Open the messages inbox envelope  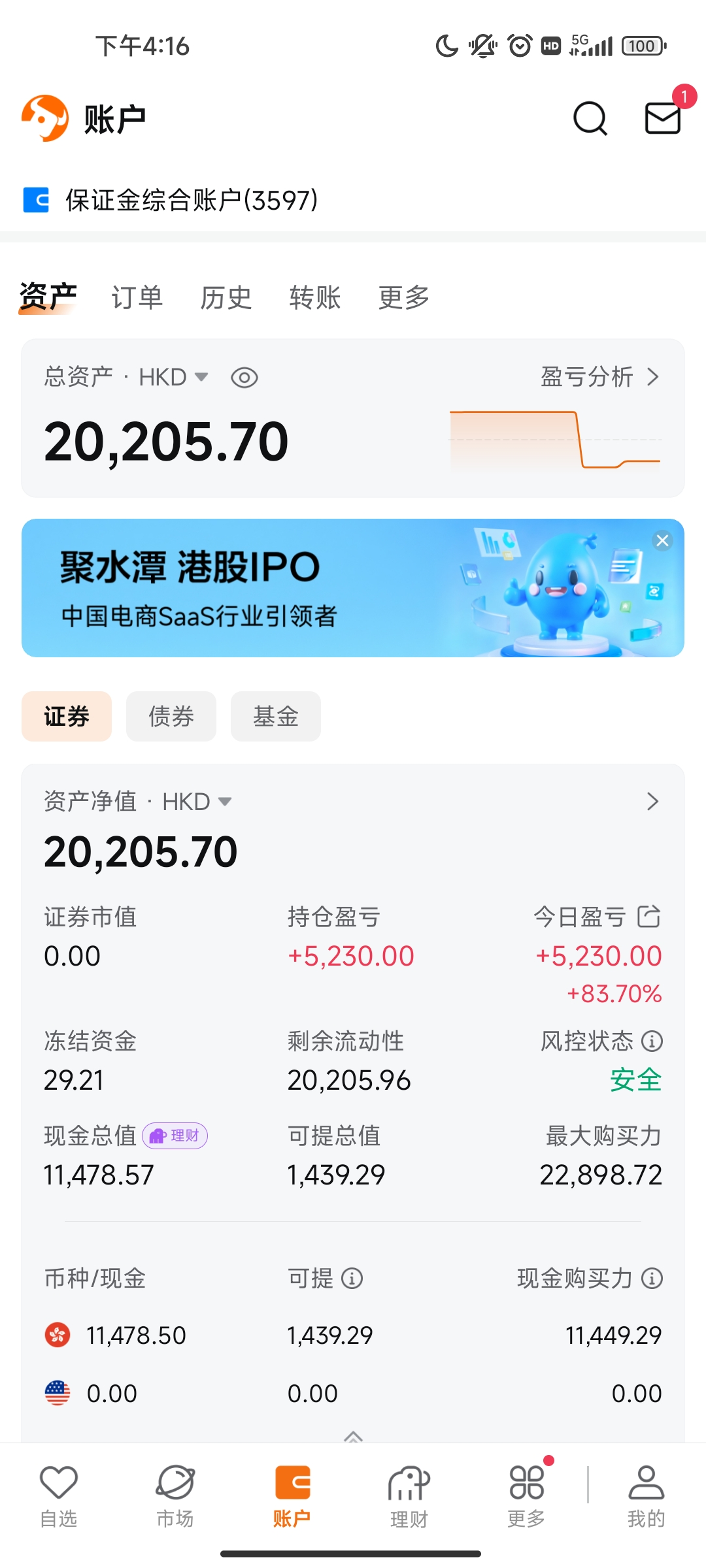point(663,119)
